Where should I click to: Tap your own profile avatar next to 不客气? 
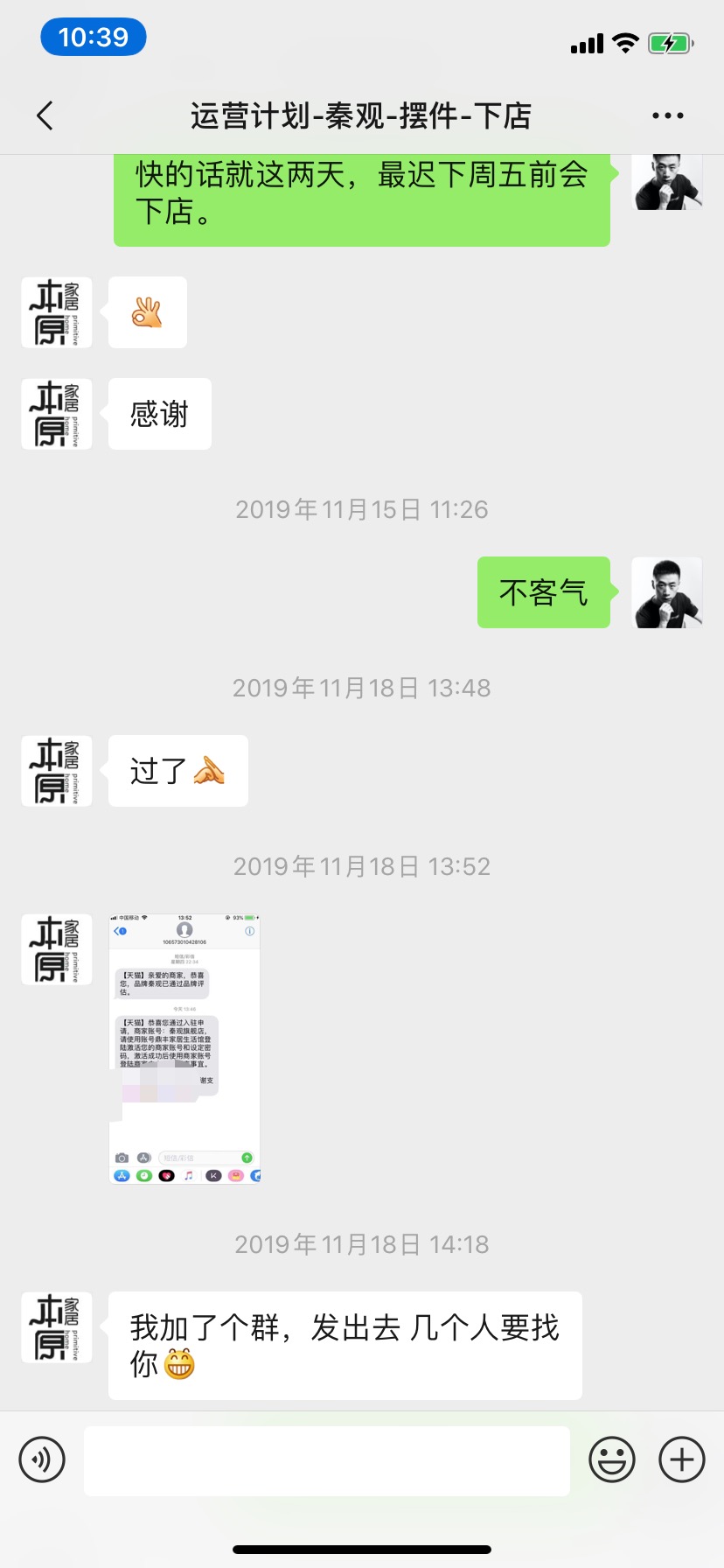(x=666, y=592)
